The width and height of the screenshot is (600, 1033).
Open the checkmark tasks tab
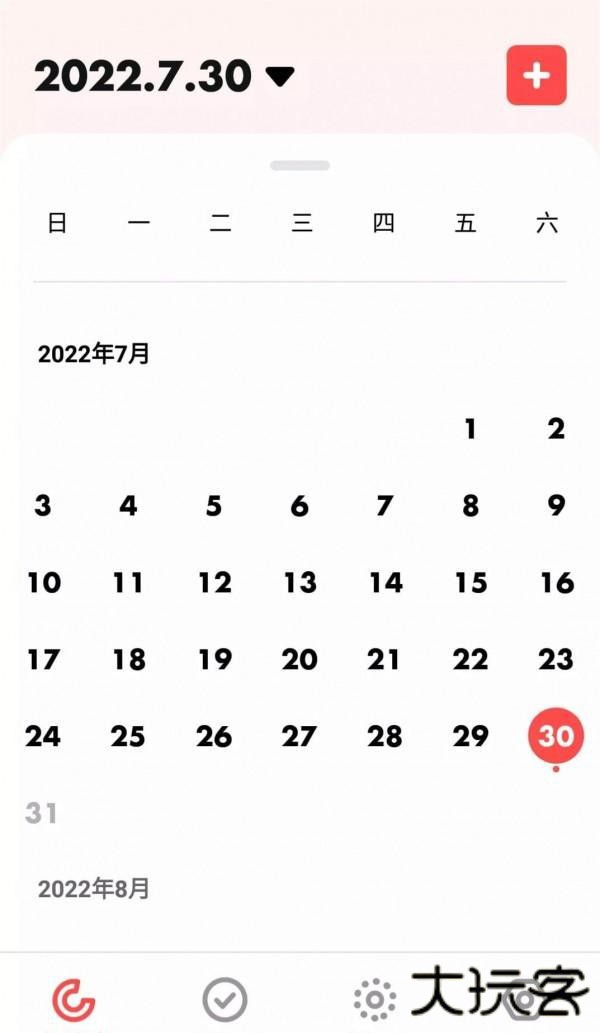coord(225,998)
